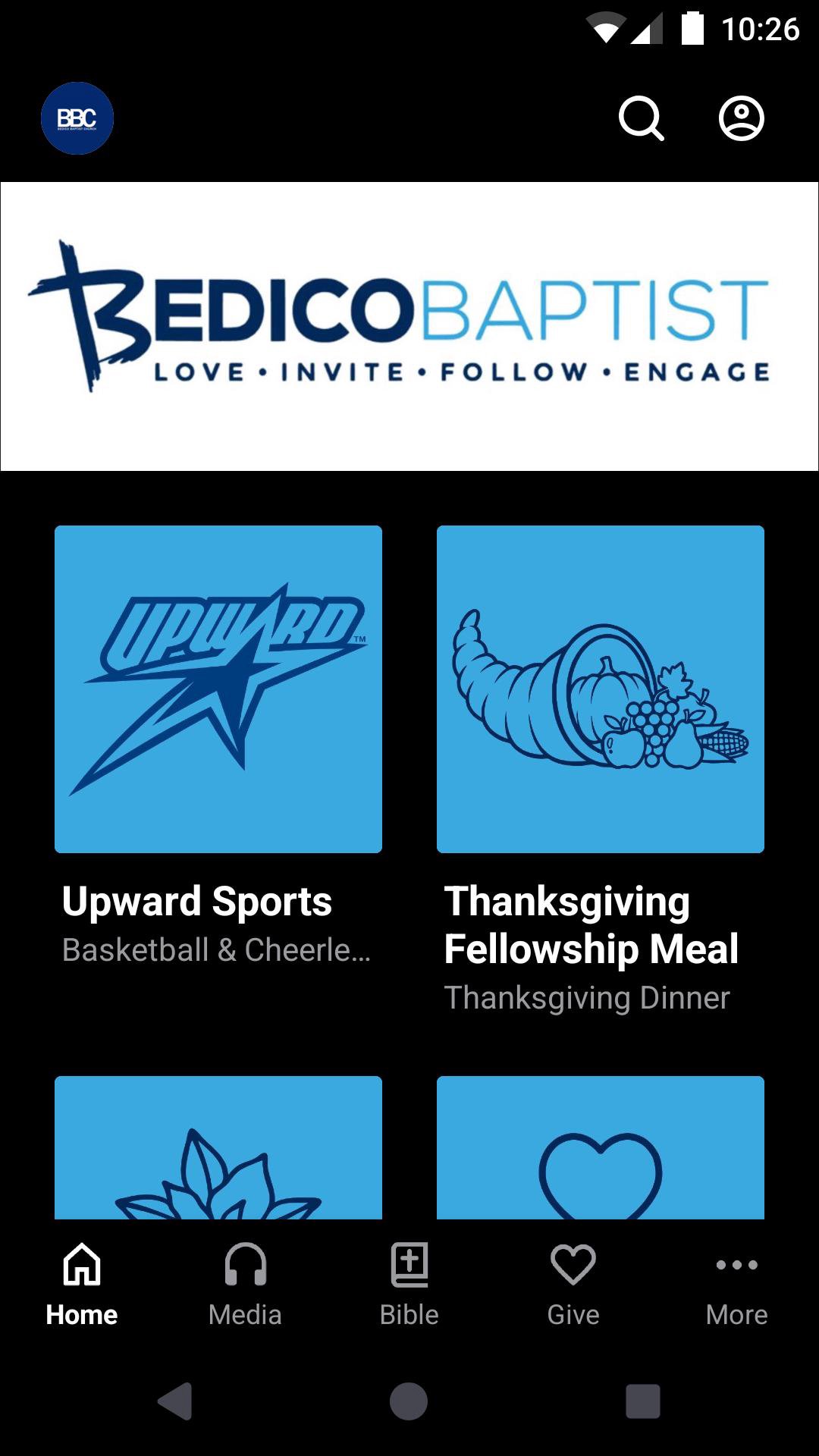The height and width of the screenshot is (1456, 819).
Task: Open the heart illustration card
Action: 601,1147
